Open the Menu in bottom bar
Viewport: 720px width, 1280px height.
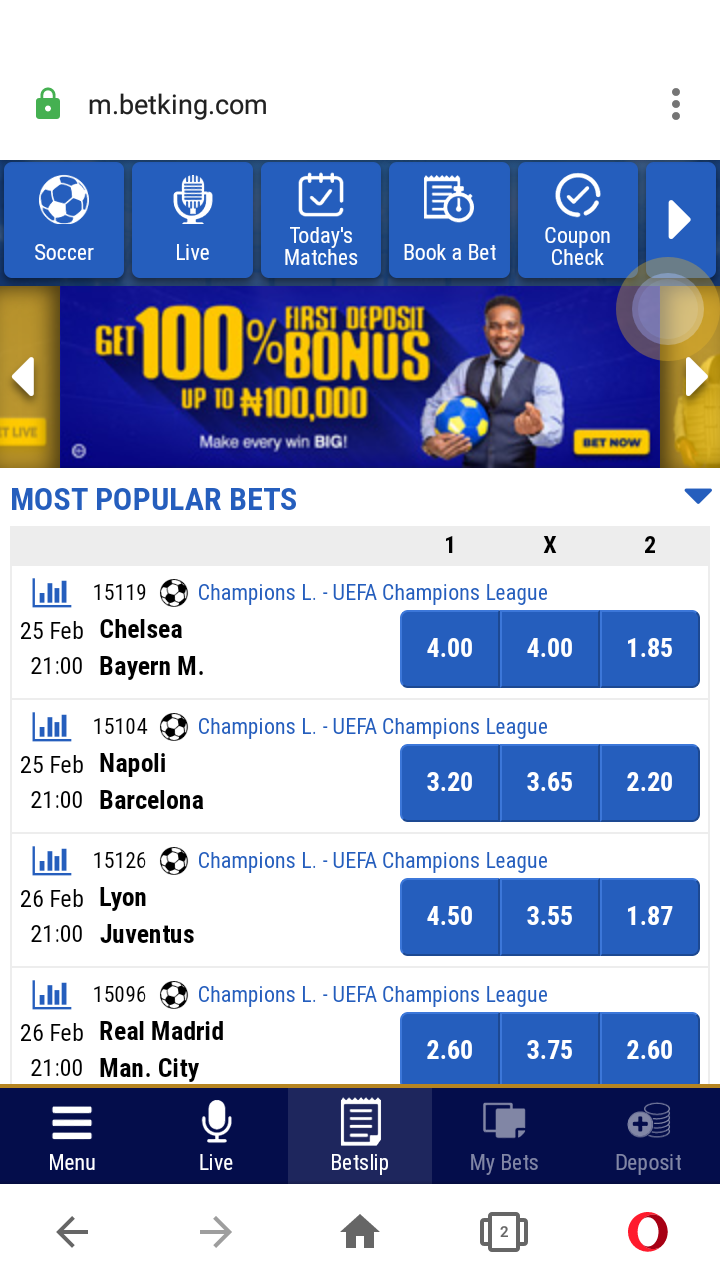click(72, 1137)
